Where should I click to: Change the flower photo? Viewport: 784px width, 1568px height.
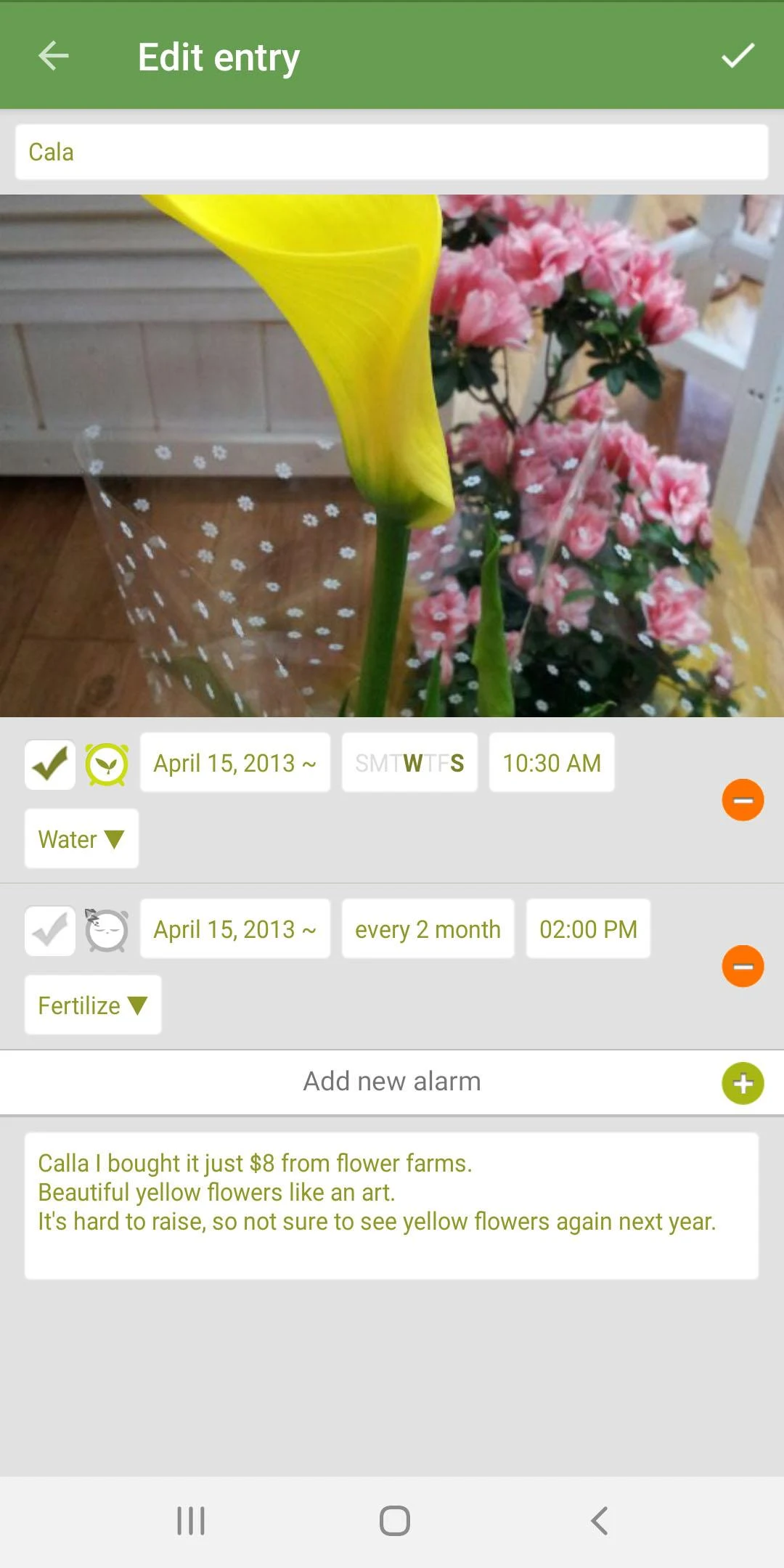point(391,456)
